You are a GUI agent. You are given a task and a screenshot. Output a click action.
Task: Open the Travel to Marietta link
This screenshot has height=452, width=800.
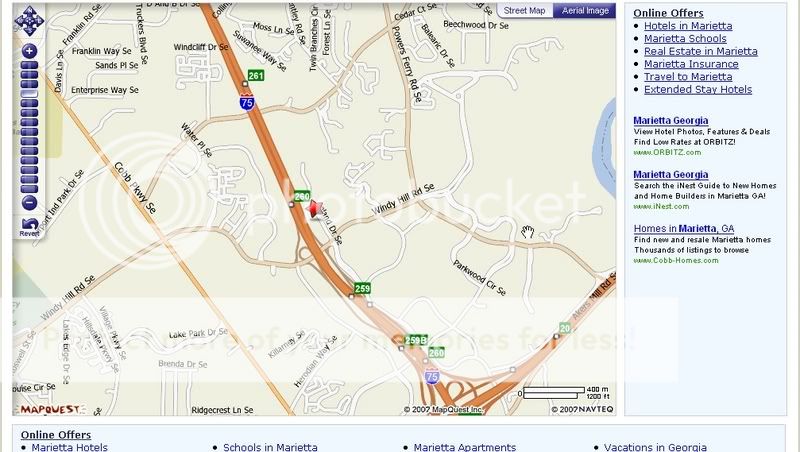point(688,77)
